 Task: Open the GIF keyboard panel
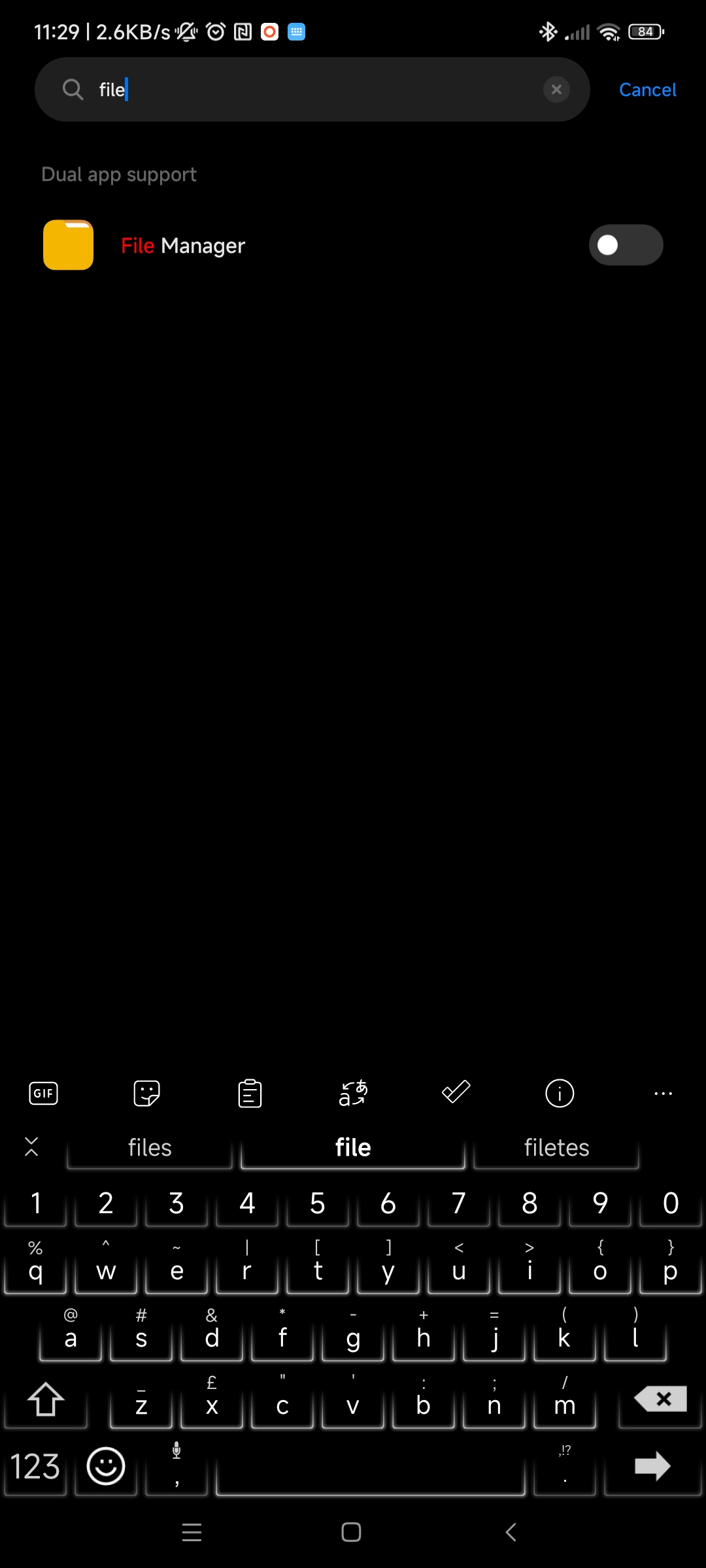point(44,1093)
